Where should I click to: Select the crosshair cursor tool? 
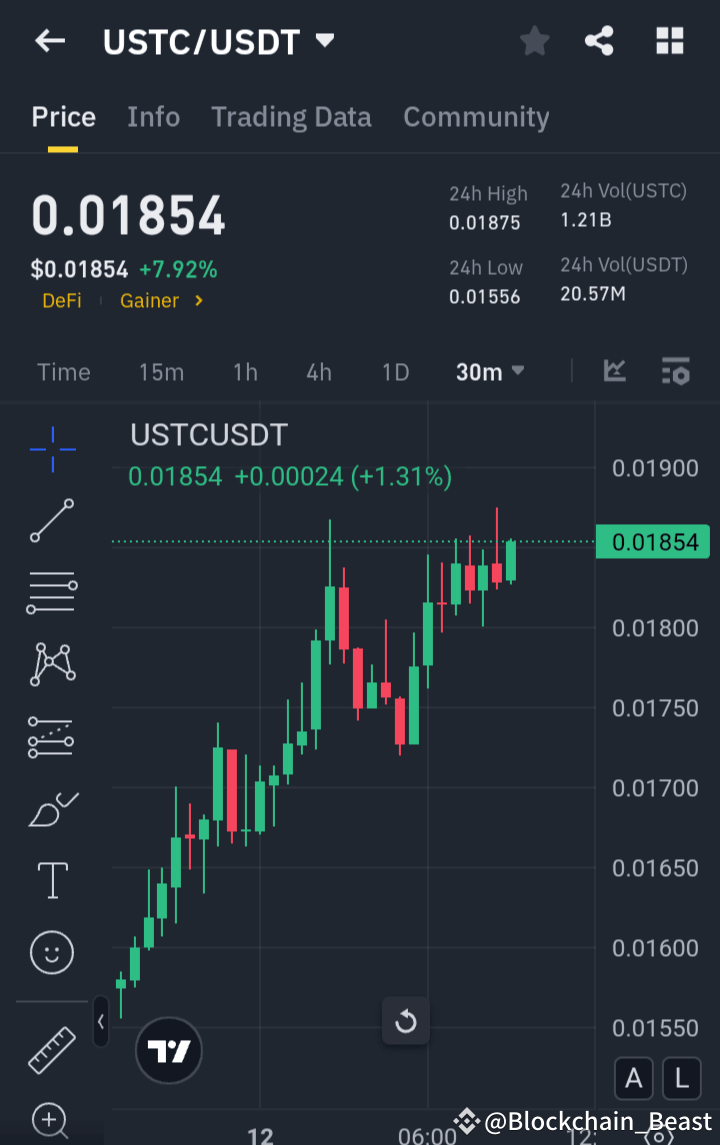tap(51, 450)
